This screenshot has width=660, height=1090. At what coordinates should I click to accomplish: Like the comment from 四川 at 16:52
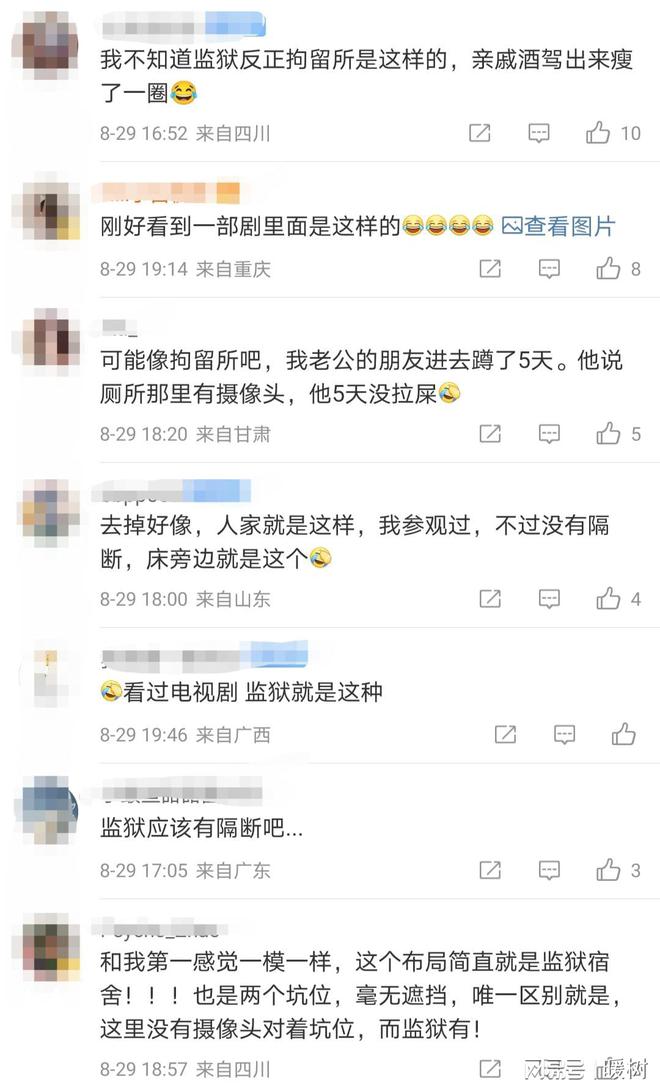tap(599, 132)
